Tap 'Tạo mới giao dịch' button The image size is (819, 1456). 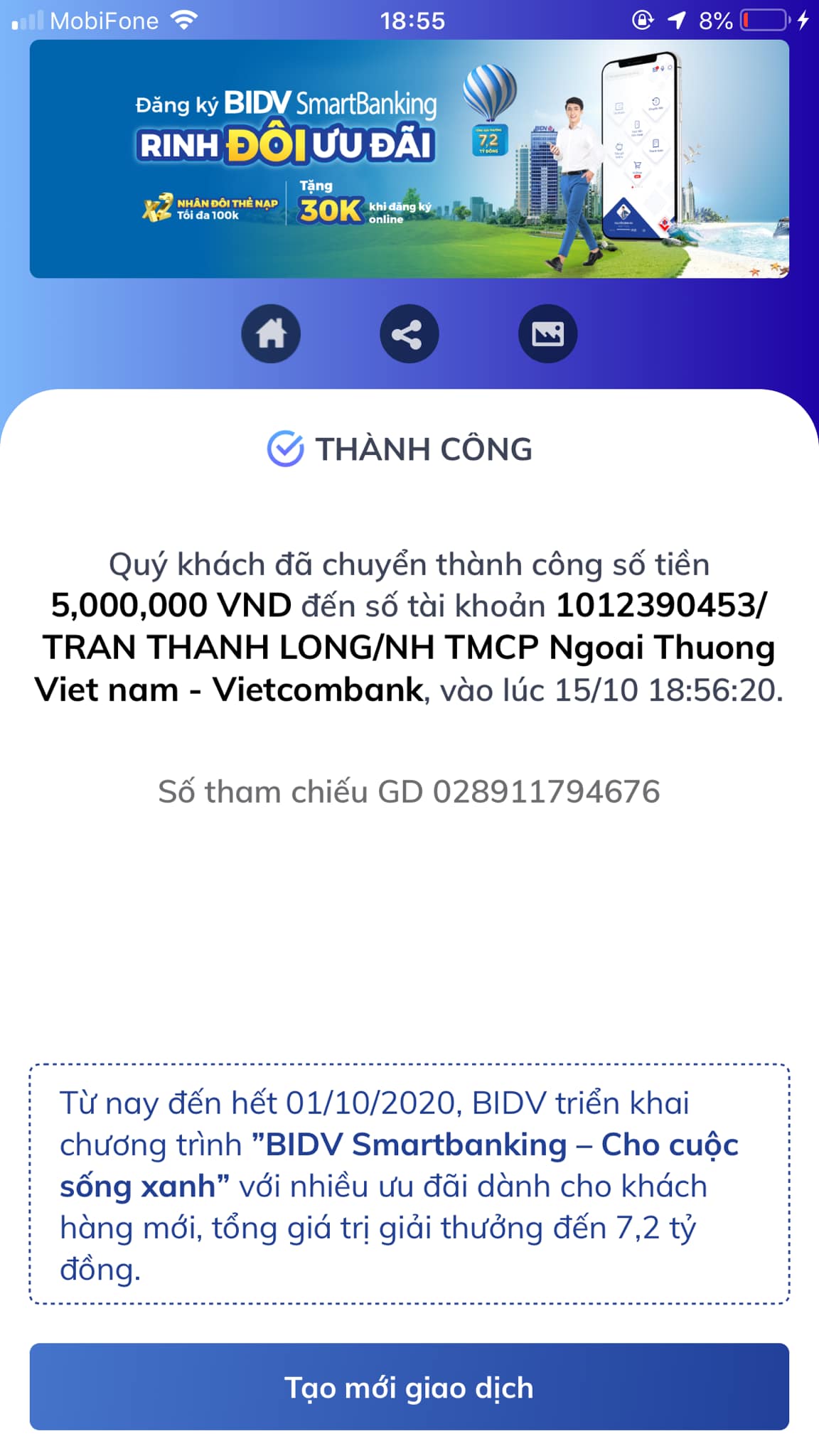pyautogui.click(x=409, y=1386)
